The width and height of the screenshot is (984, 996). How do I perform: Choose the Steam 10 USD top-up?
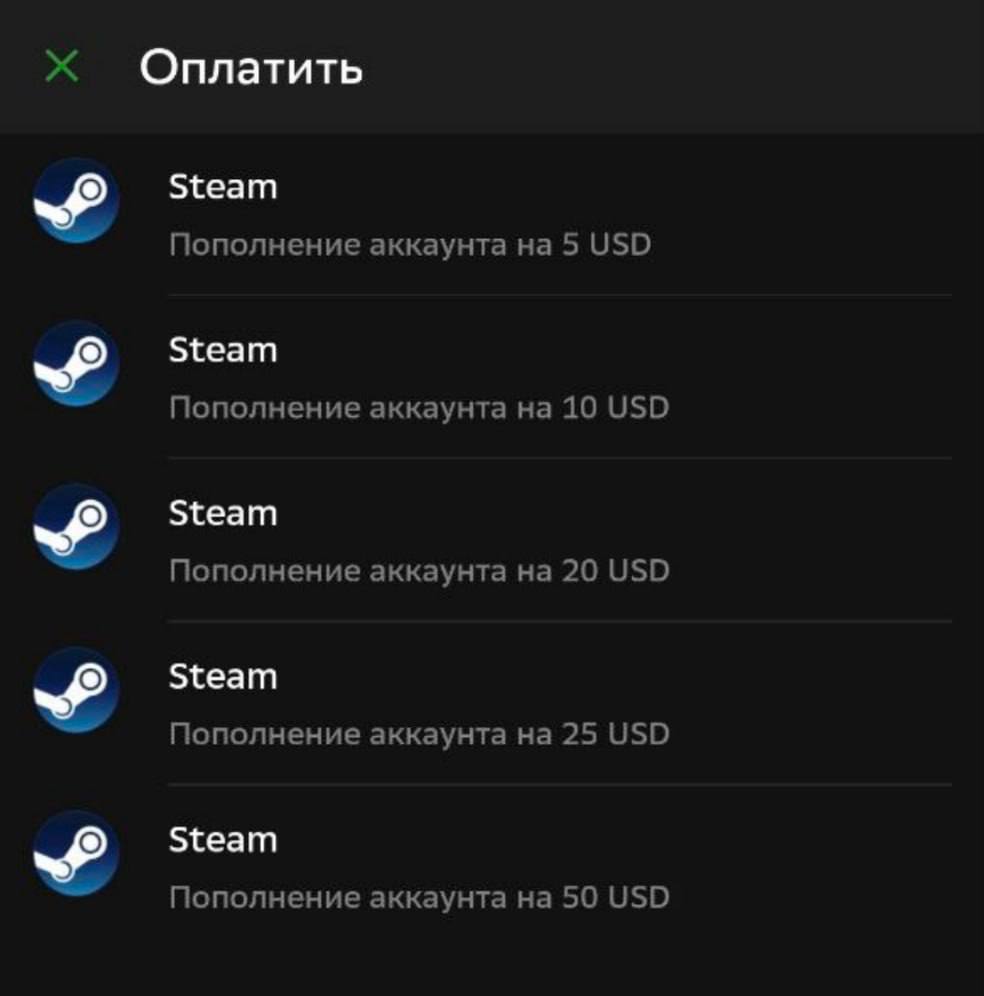coord(418,379)
